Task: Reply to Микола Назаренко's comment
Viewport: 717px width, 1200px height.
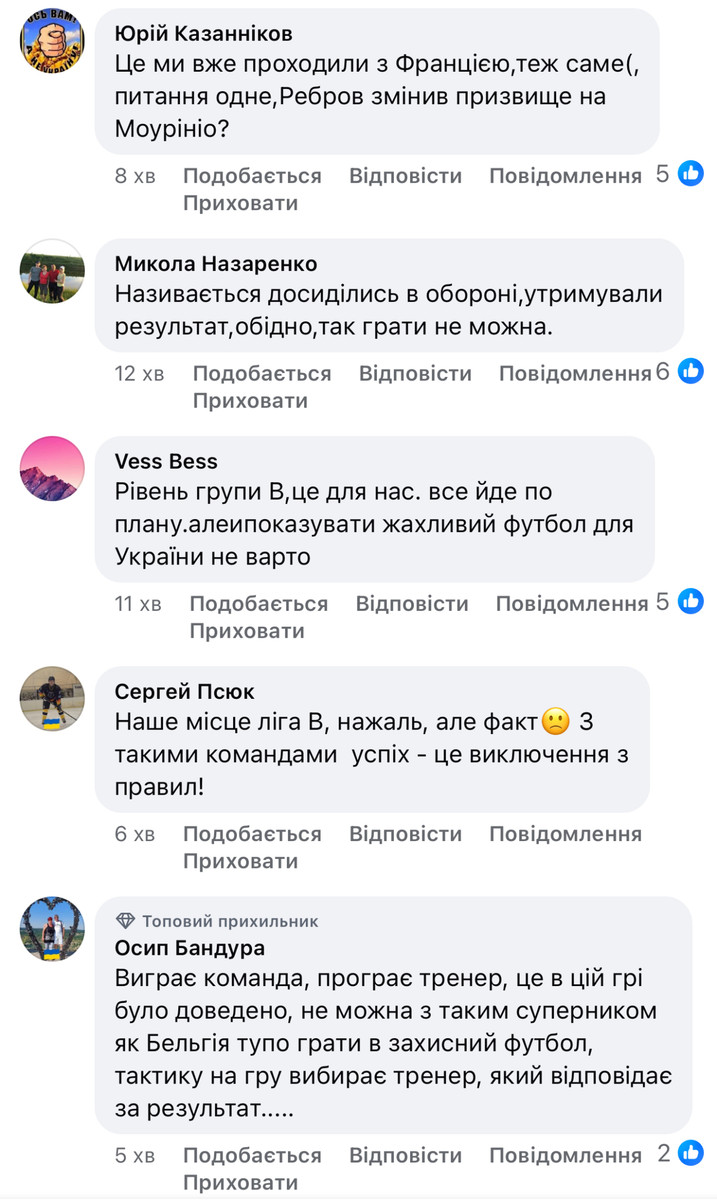Action: click(415, 374)
